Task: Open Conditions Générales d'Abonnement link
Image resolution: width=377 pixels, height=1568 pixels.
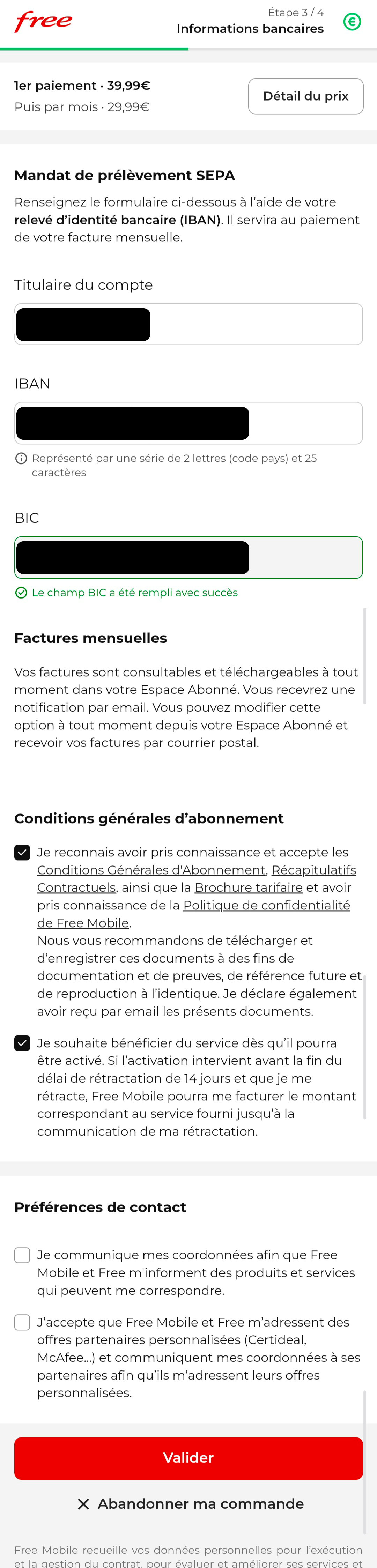Action: (x=151, y=870)
